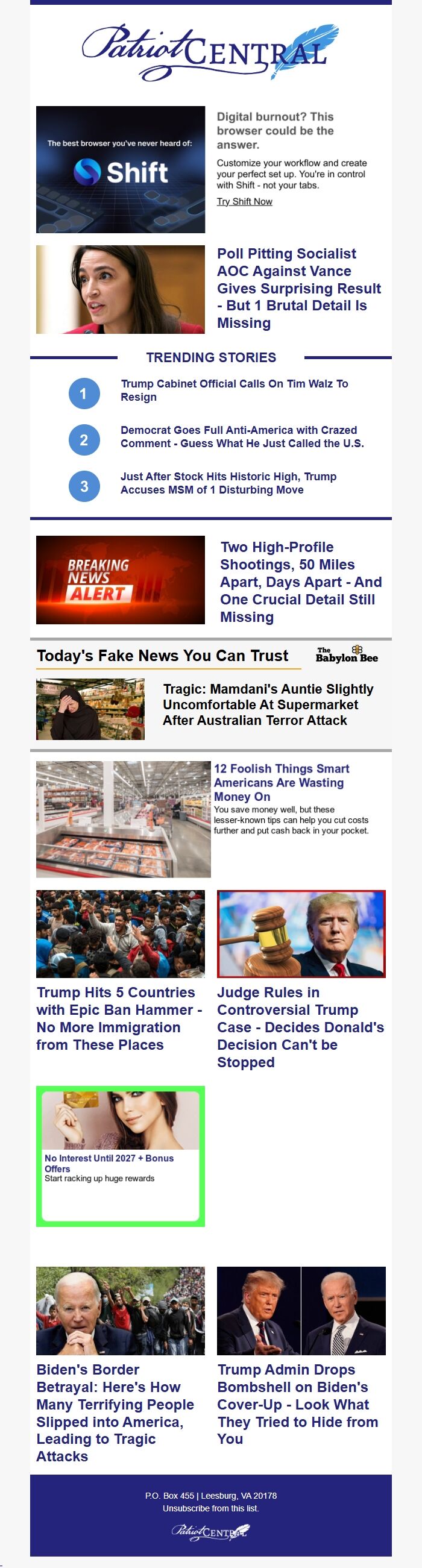The width and height of the screenshot is (422, 1568).
Task: Open 12 Foolish Things Smart Americans article
Action: click(281, 782)
